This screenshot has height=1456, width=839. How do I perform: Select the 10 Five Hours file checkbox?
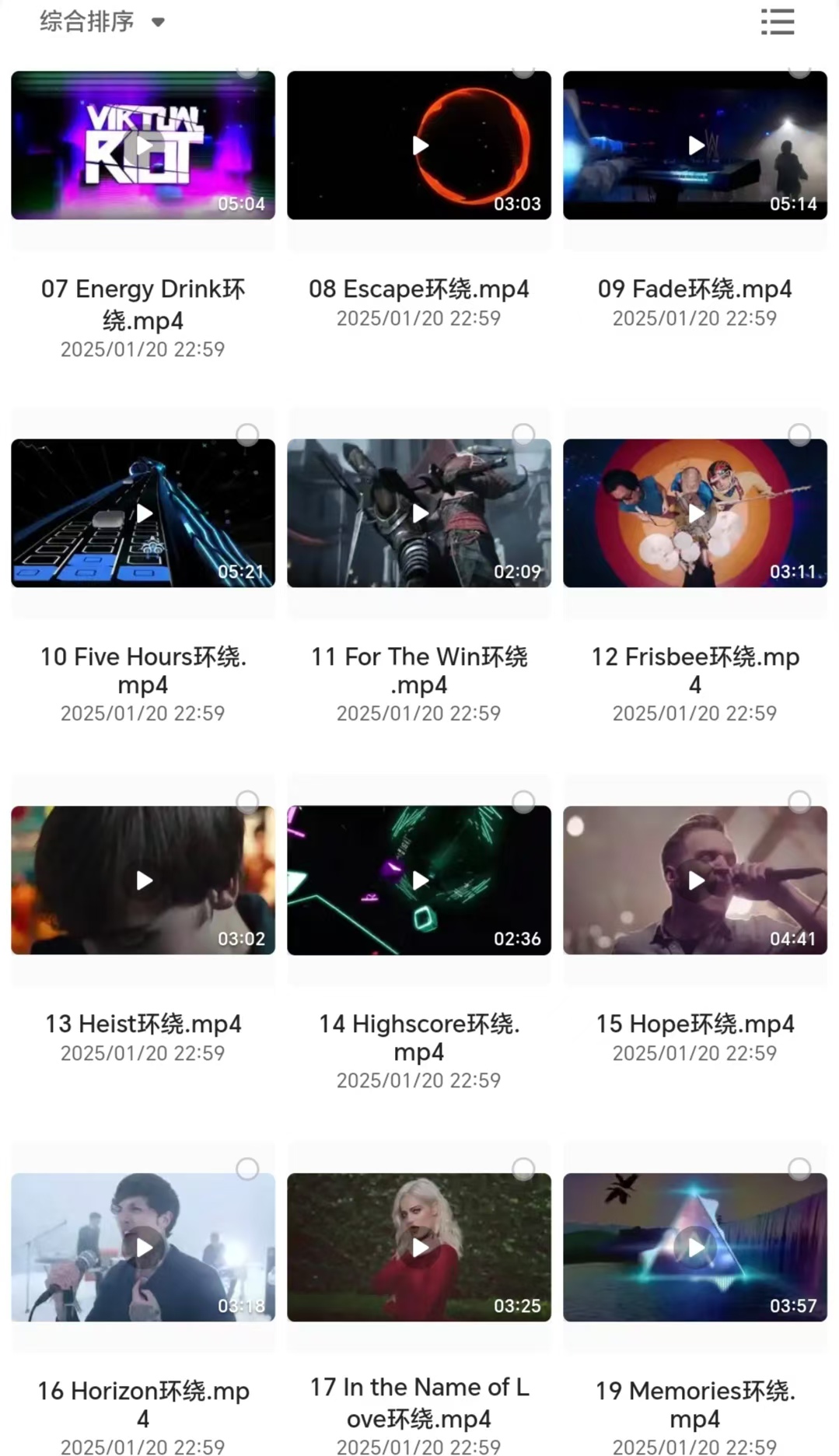click(247, 435)
